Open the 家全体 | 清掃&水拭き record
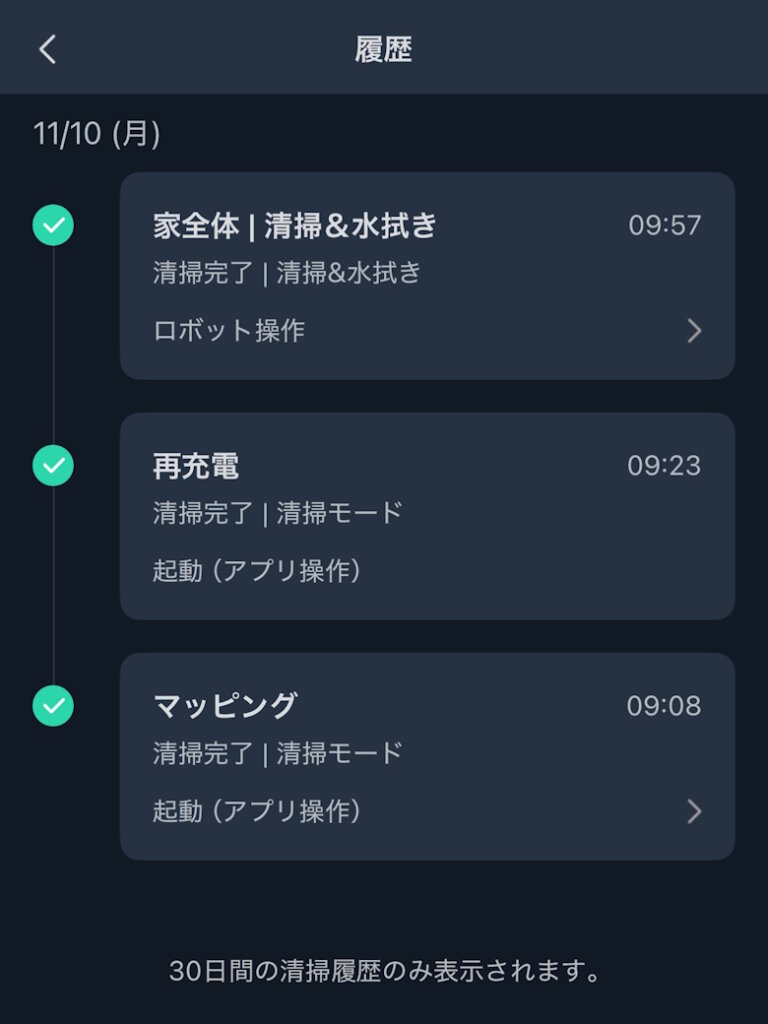The image size is (768, 1024). click(x=427, y=276)
